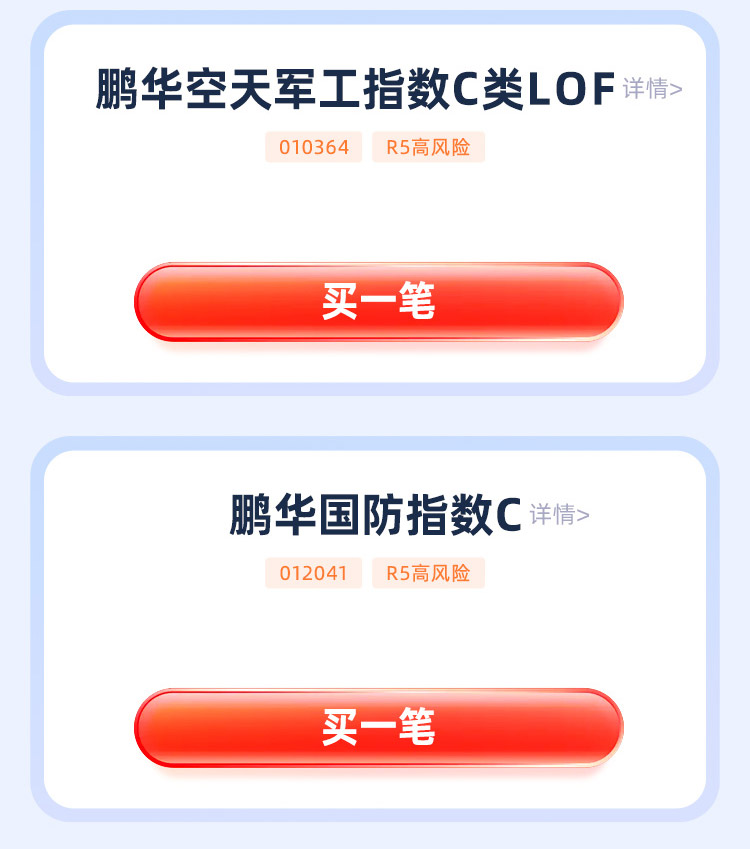Buy 鹏华国防指数C with 买一笔 button
750x849 pixels.
tap(378, 728)
